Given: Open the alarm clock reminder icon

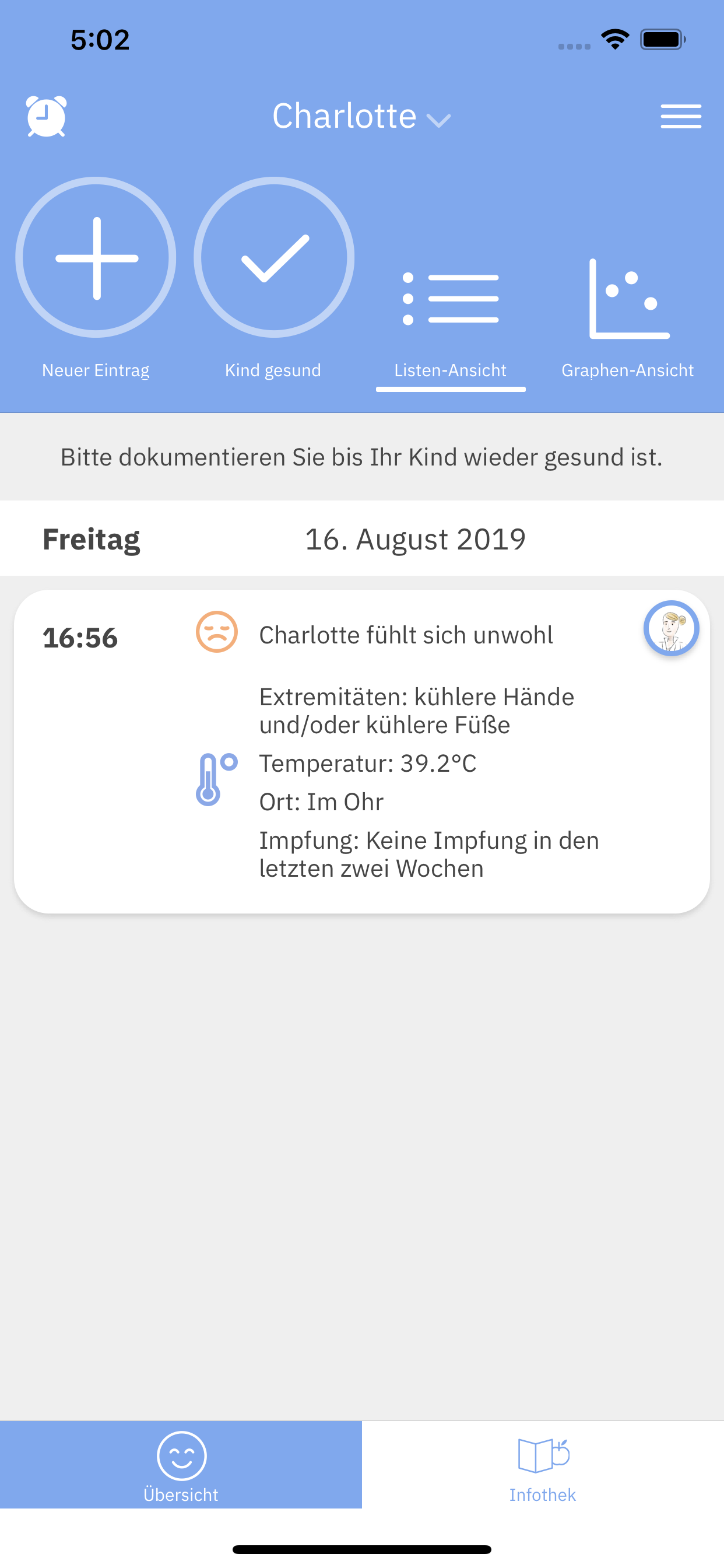Looking at the screenshot, I should point(46,116).
